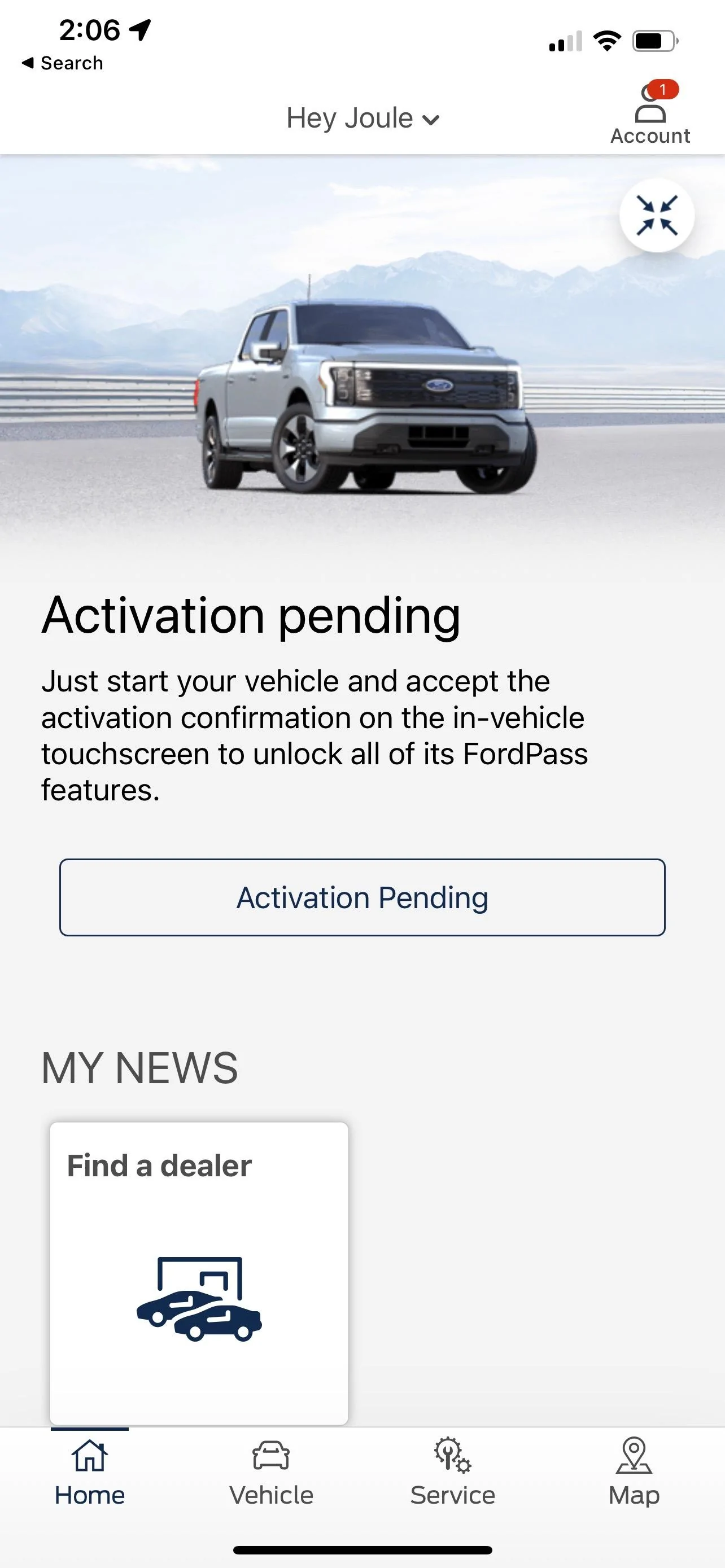Switch to the Vehicle tab
The height and width of the screenshot is (1568, 725).
[271, 1474]
